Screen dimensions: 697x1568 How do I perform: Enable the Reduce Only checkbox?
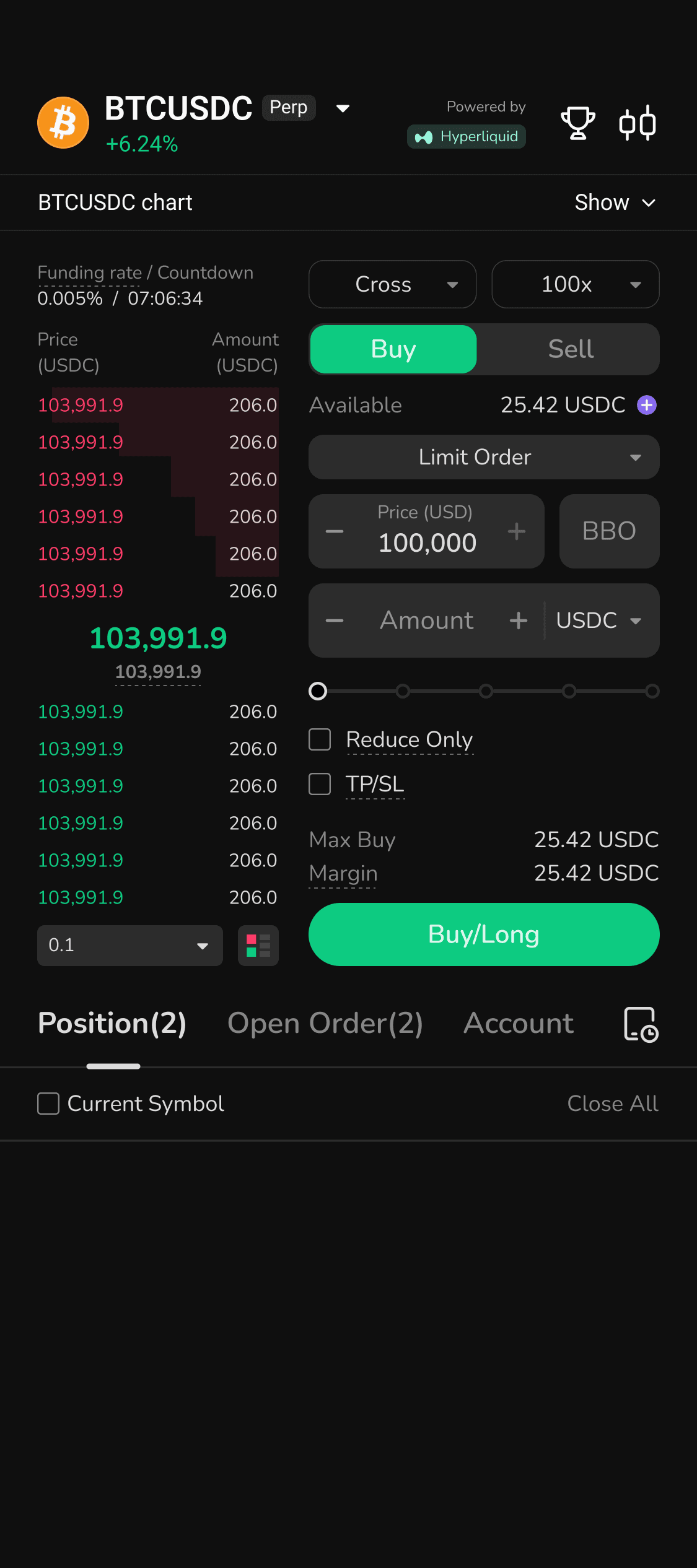pyautogui.click(x=320, y=739)
